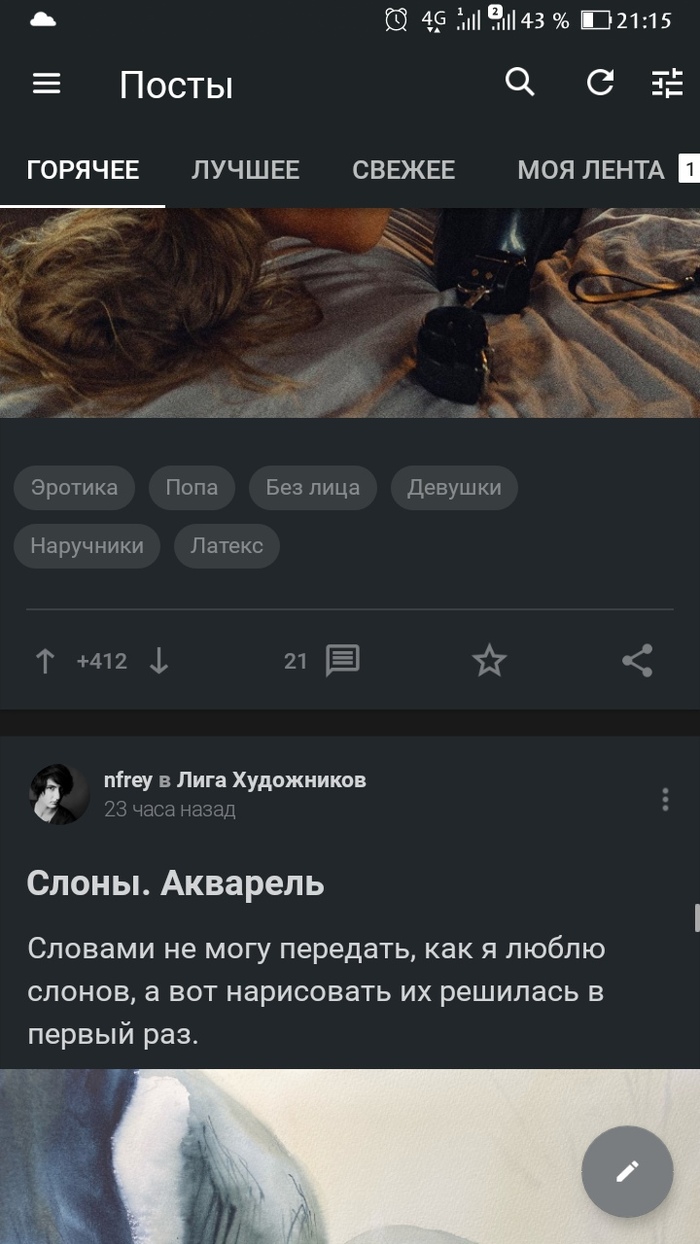Refresh the posts feed
The image size is (700, 1244).
coord(600,83)
